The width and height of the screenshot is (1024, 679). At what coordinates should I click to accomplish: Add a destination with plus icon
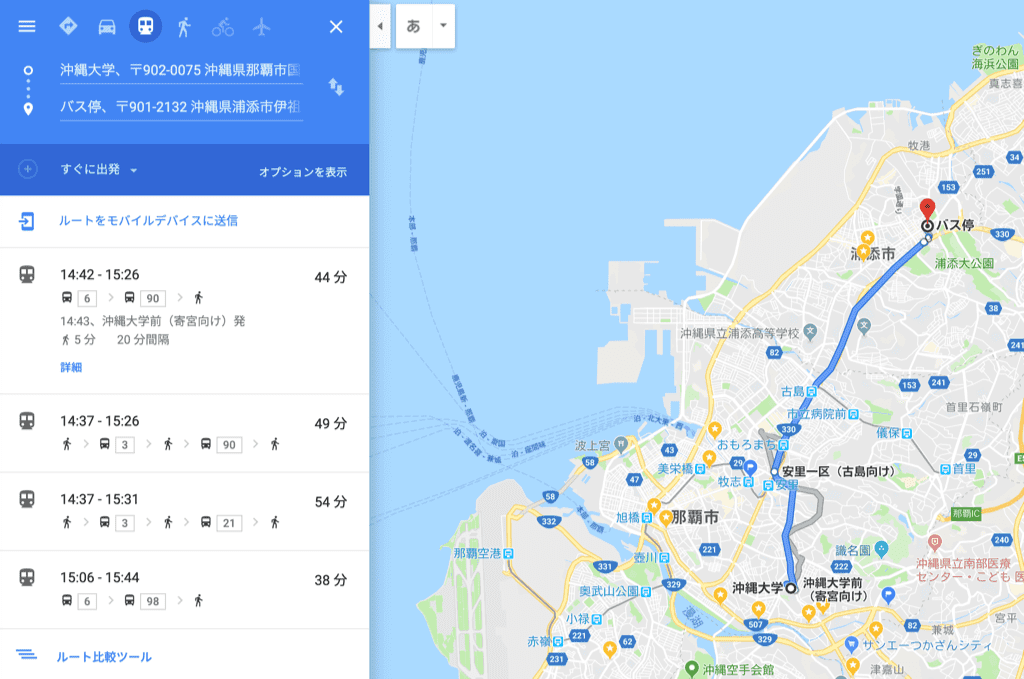(x=28, y=170)
